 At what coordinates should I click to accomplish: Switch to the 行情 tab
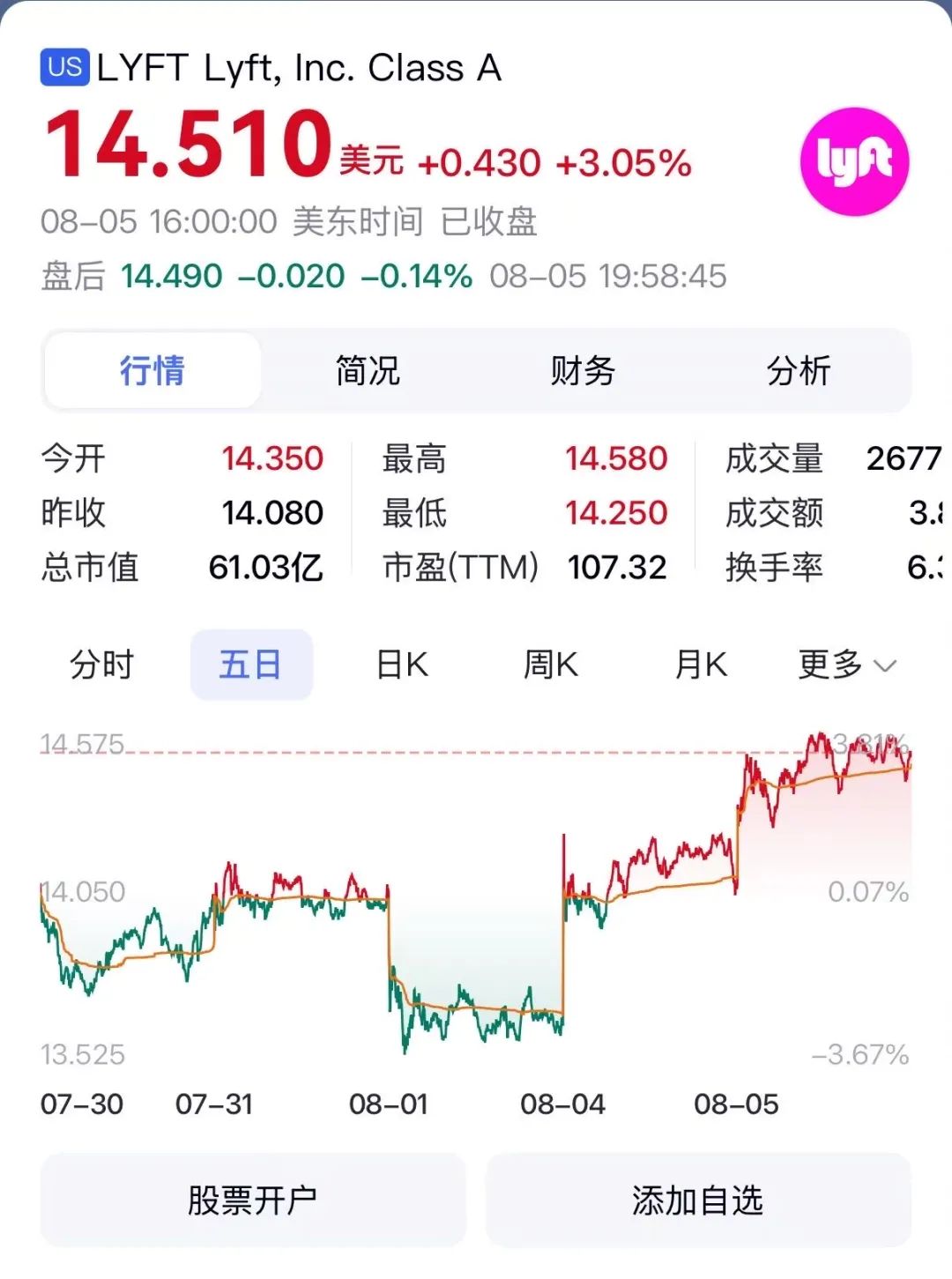click(152, 370)
